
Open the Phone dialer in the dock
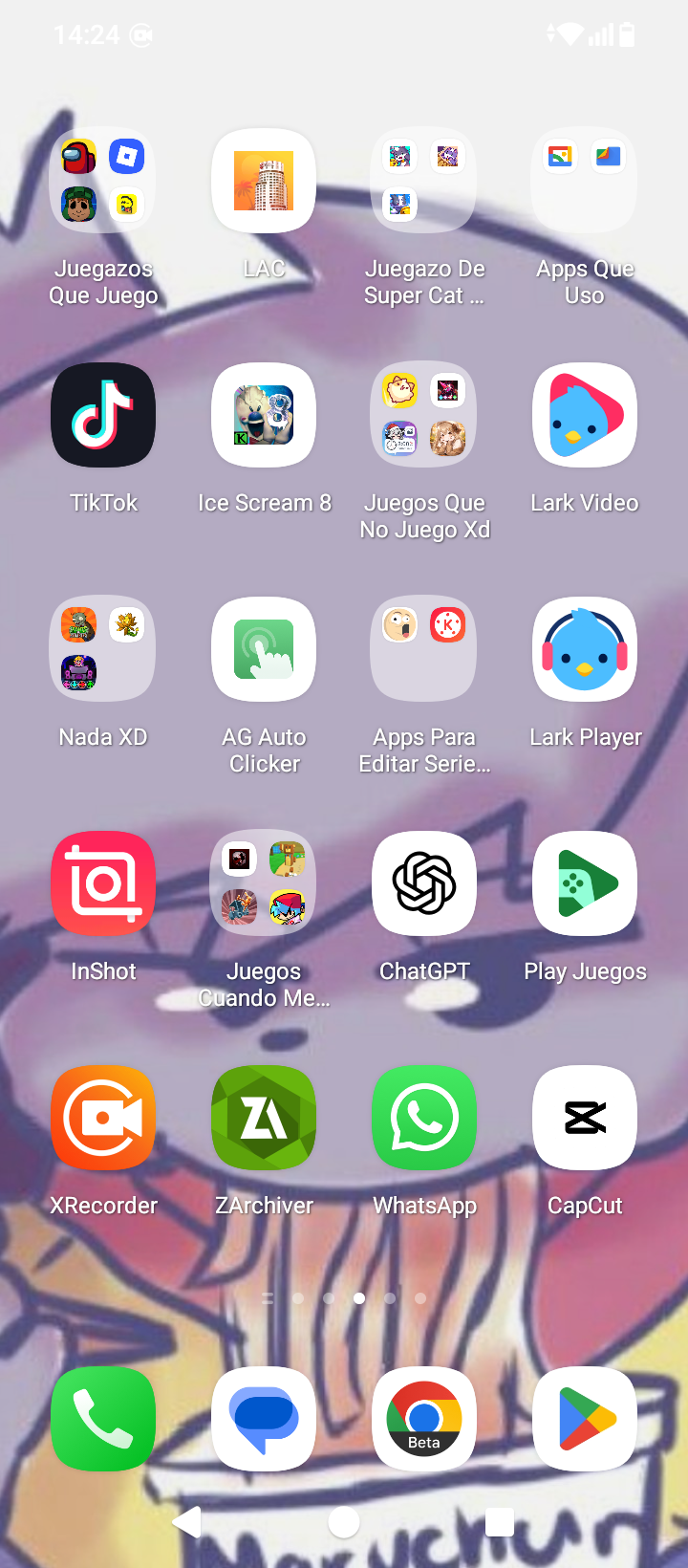(103, 1419)
